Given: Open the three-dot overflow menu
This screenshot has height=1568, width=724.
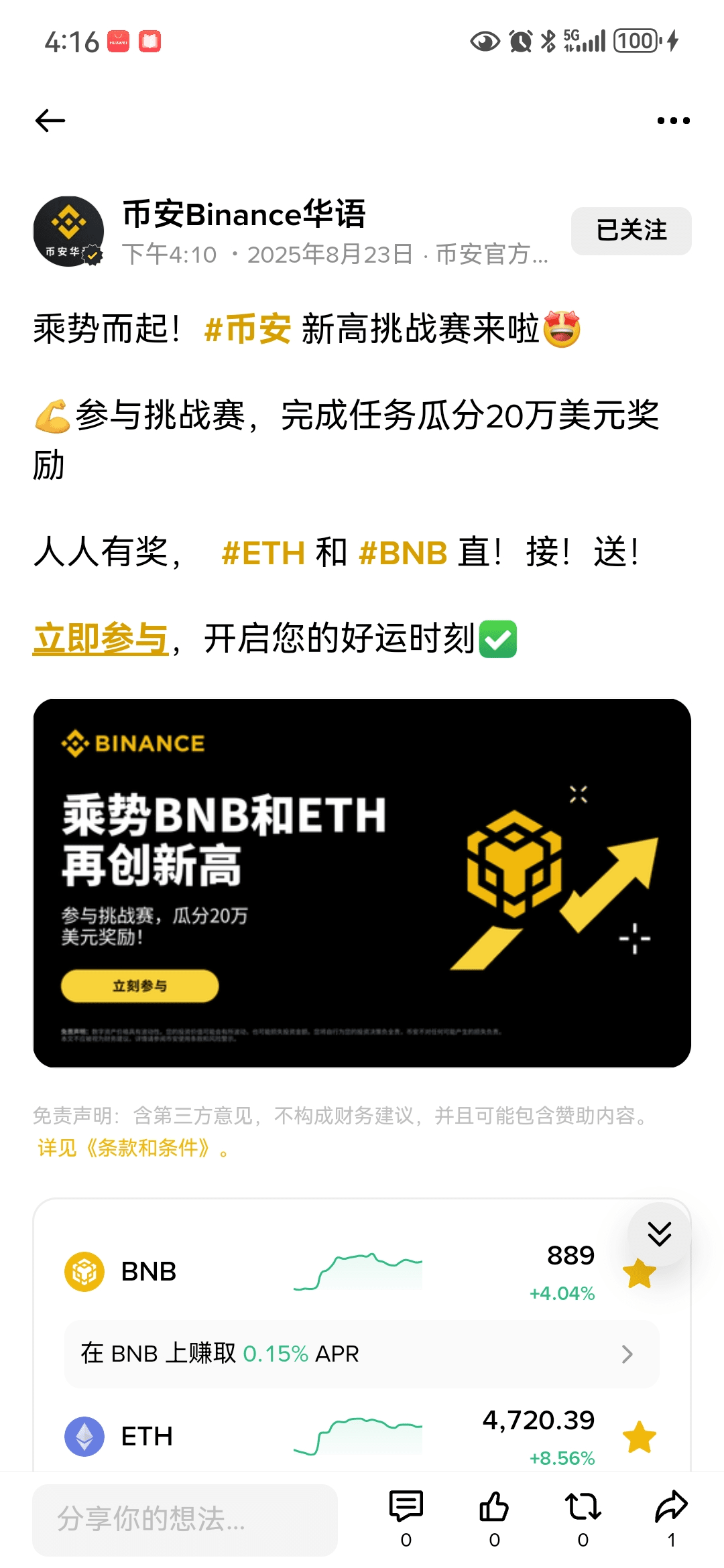Looking at the screenshot, I should tap(673, 121).
